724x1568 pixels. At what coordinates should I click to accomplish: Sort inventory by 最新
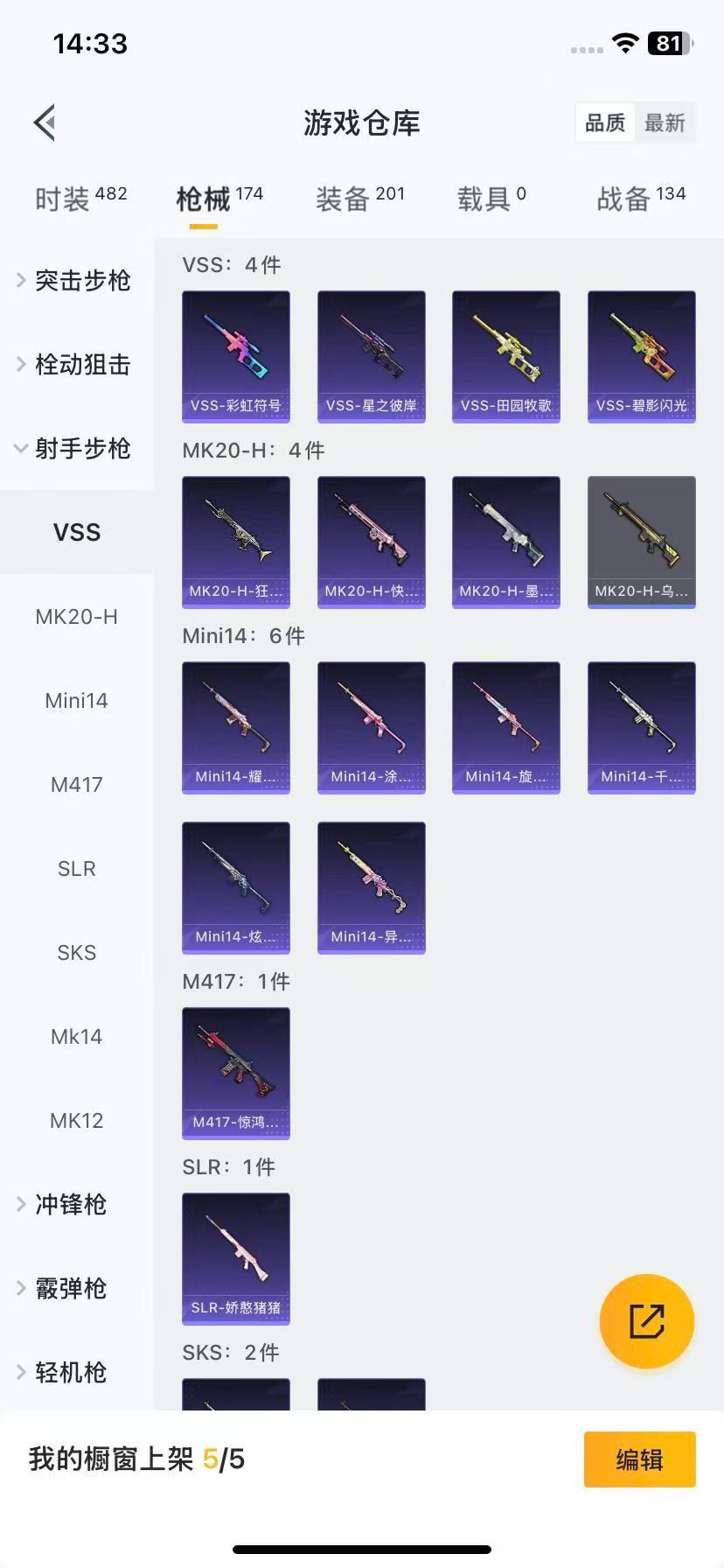pos(665,122)
